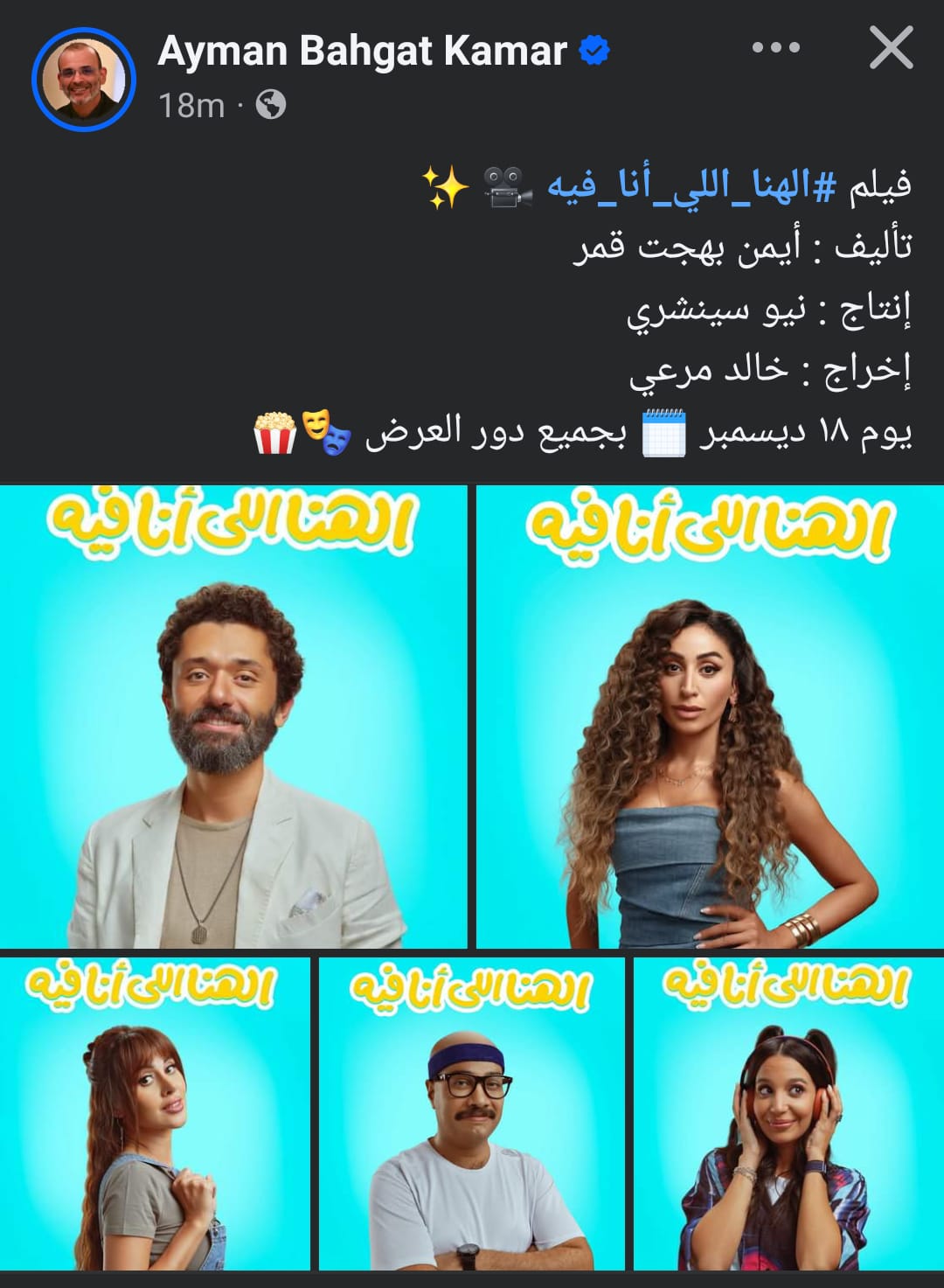Open the poster of the bearded man in white blazer
944x1288 pixels.
point(233,717)
